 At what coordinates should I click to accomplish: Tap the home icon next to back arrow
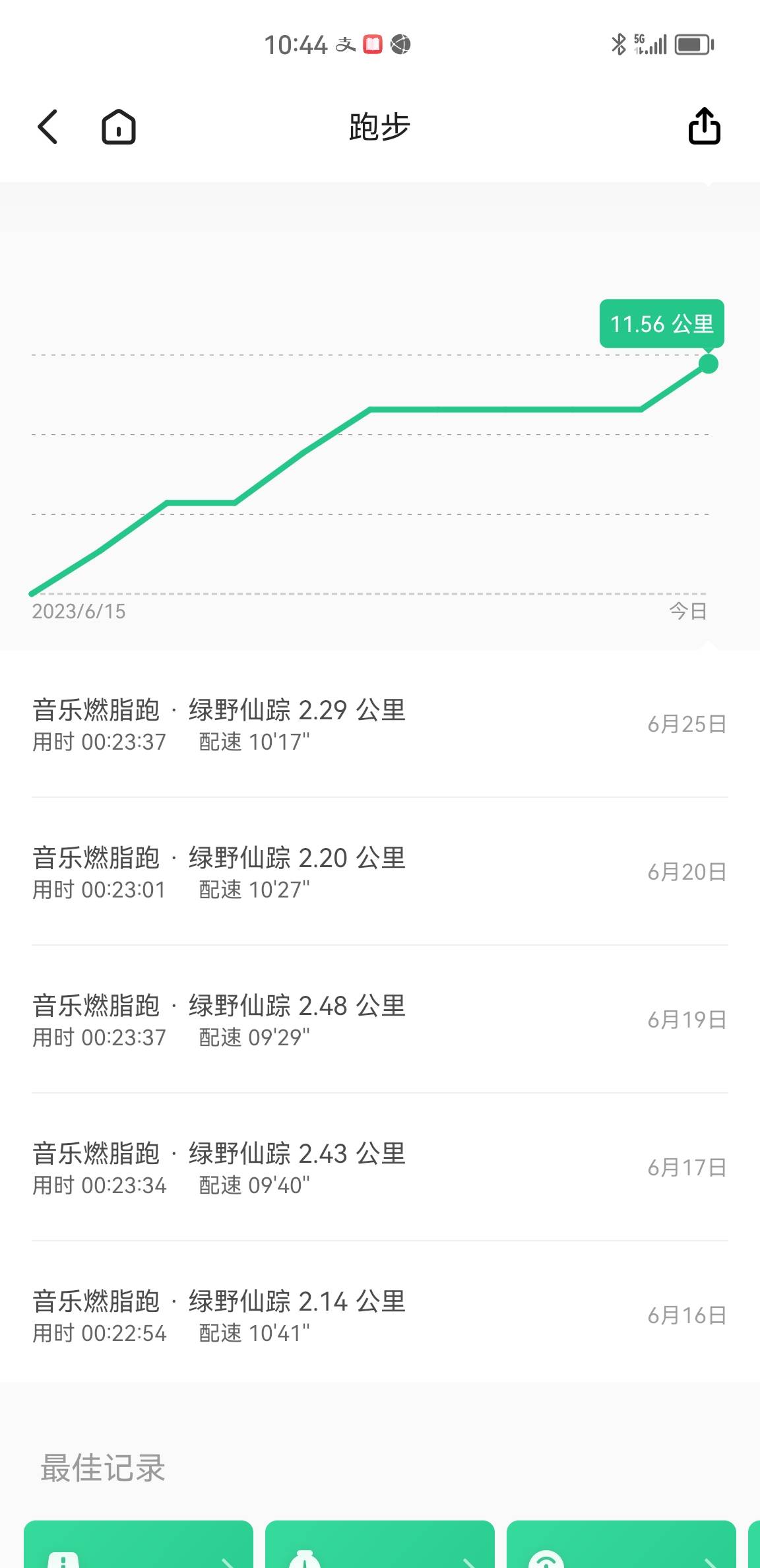tap(117, 126)
